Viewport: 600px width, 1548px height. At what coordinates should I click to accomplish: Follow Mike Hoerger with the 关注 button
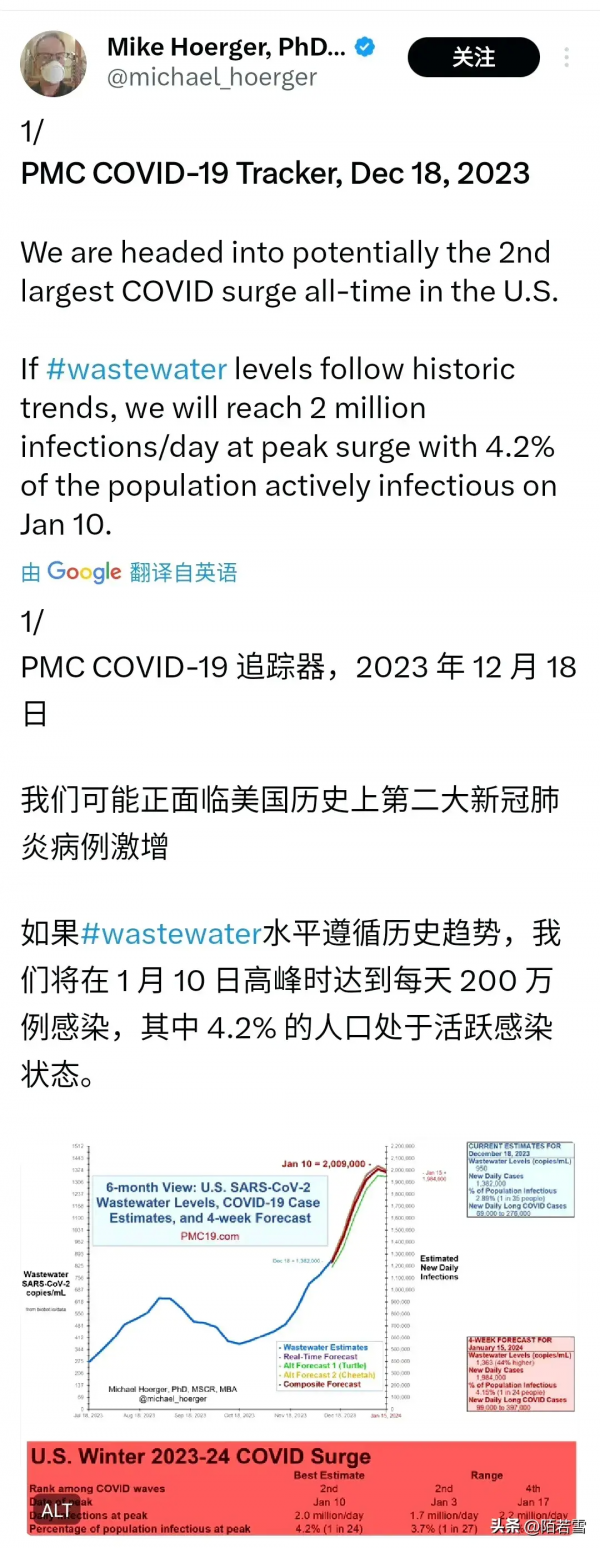(x=473, y=58)
